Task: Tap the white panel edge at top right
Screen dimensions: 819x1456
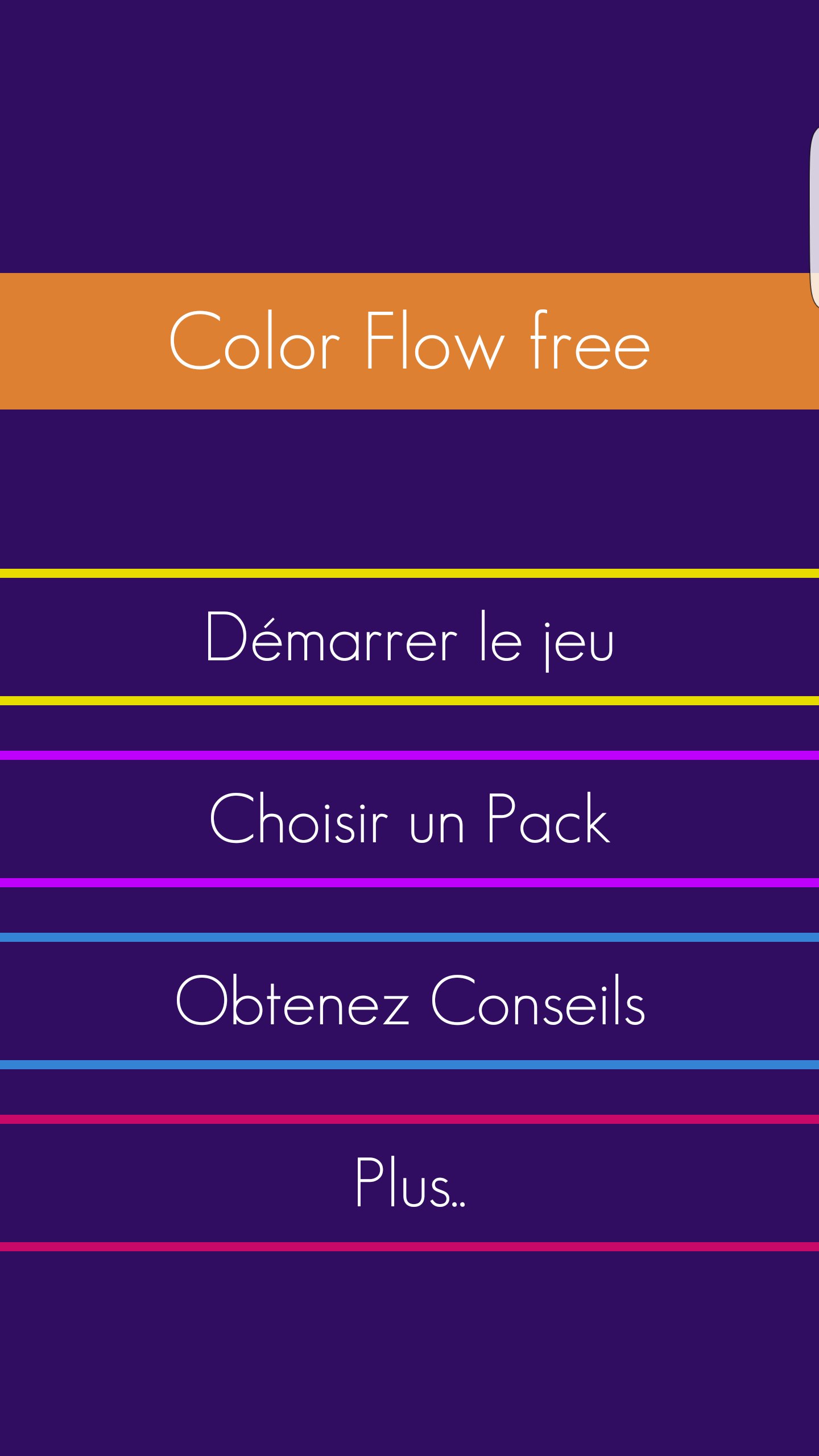Action: 813,216
